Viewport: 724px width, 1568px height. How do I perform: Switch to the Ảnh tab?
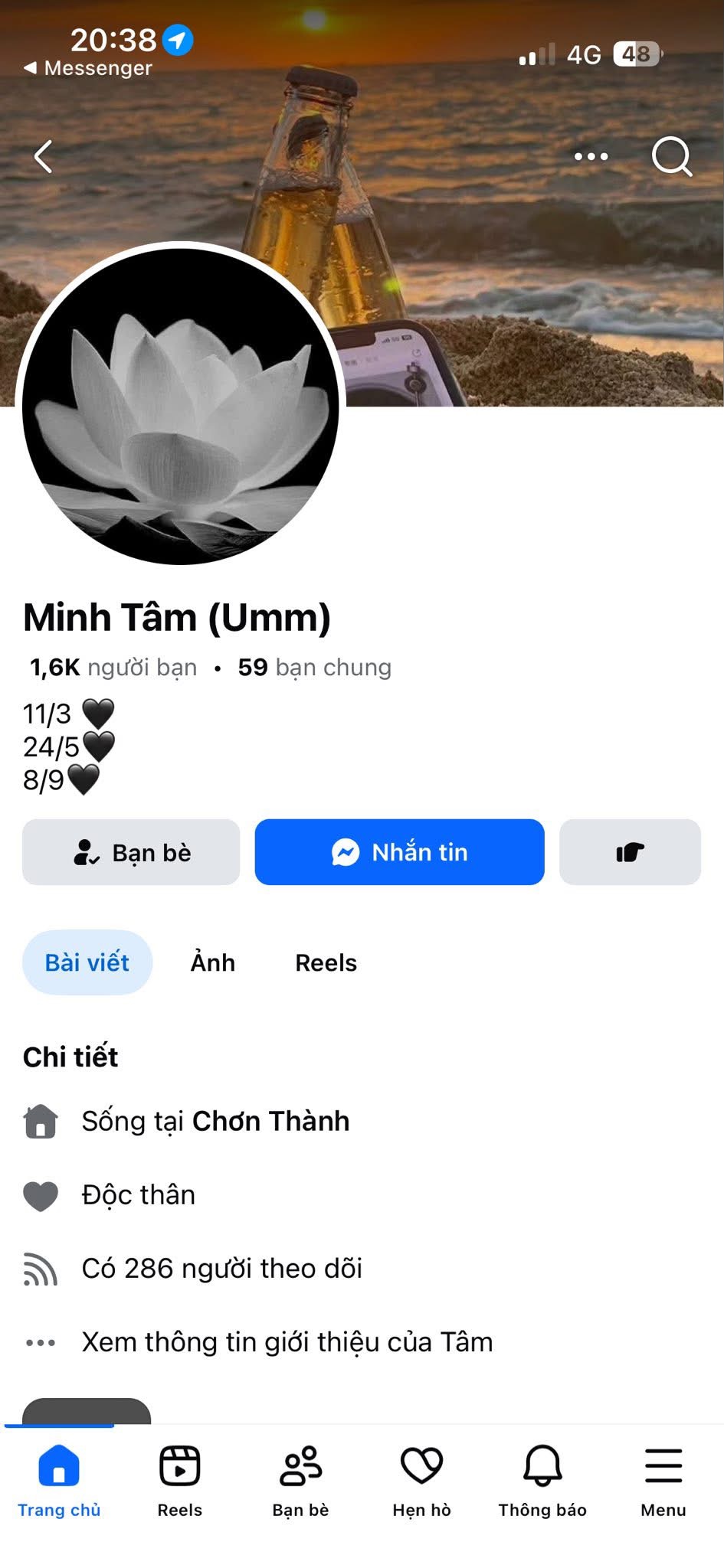(213, 962)
